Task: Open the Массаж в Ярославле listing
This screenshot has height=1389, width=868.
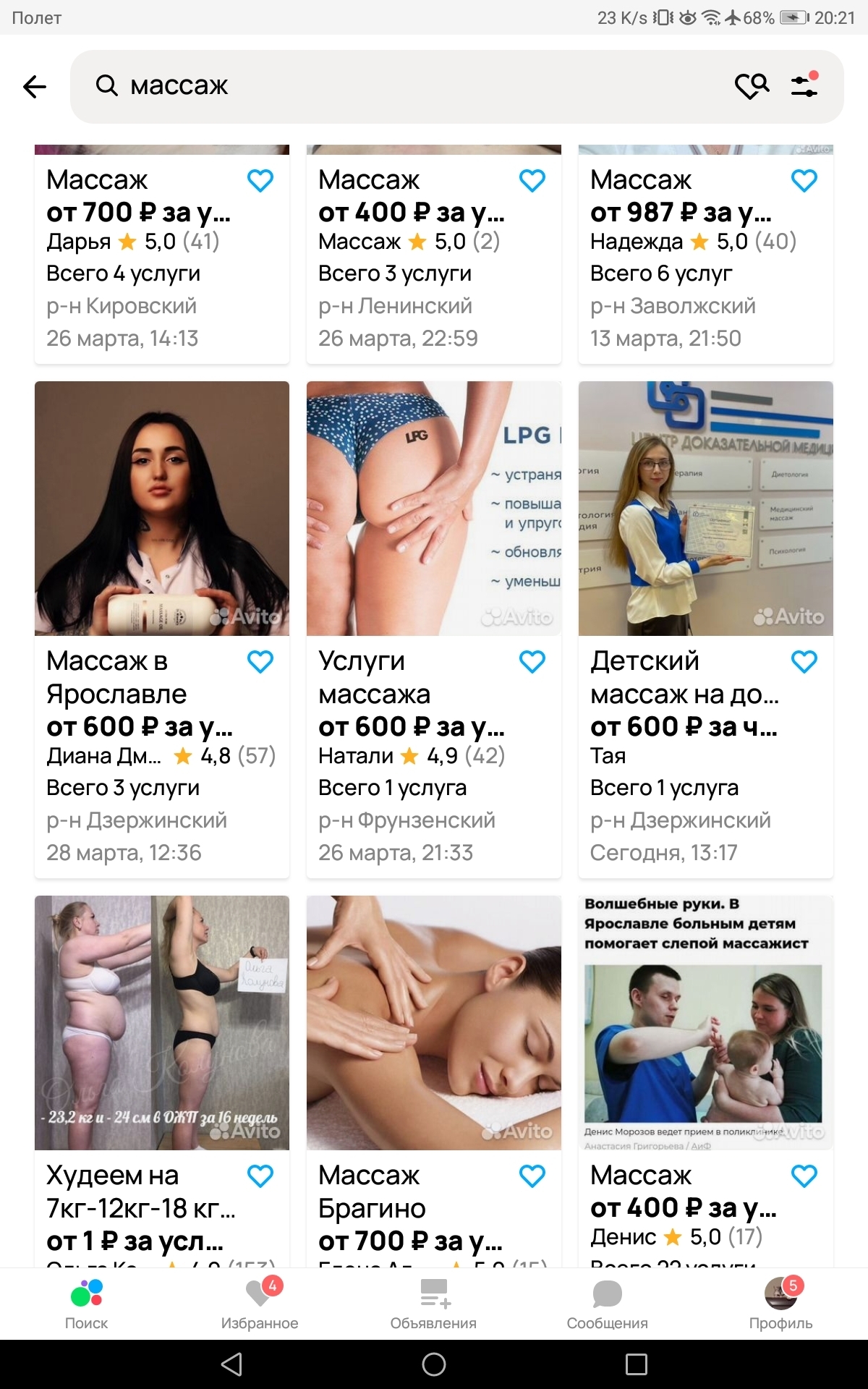Action: pyautogui.click(x=162, y=509)
